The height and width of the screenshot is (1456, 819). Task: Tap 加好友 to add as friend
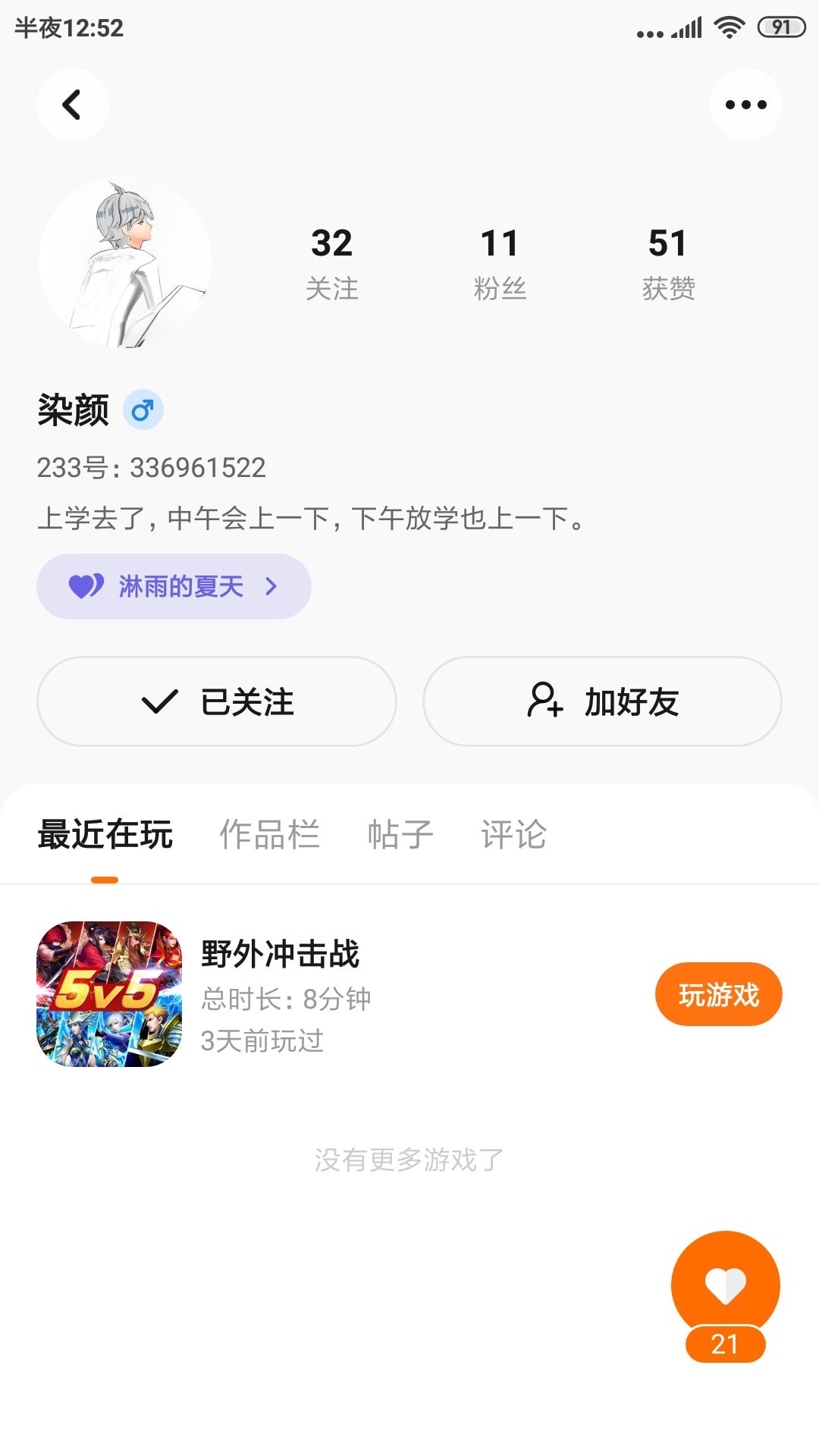(x=602, y=701)
